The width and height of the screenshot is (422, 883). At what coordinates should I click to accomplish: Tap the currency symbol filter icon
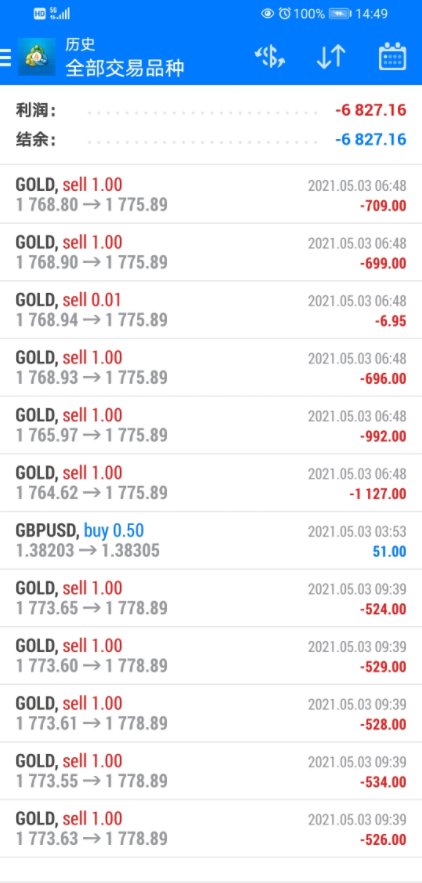click(269, 57)
